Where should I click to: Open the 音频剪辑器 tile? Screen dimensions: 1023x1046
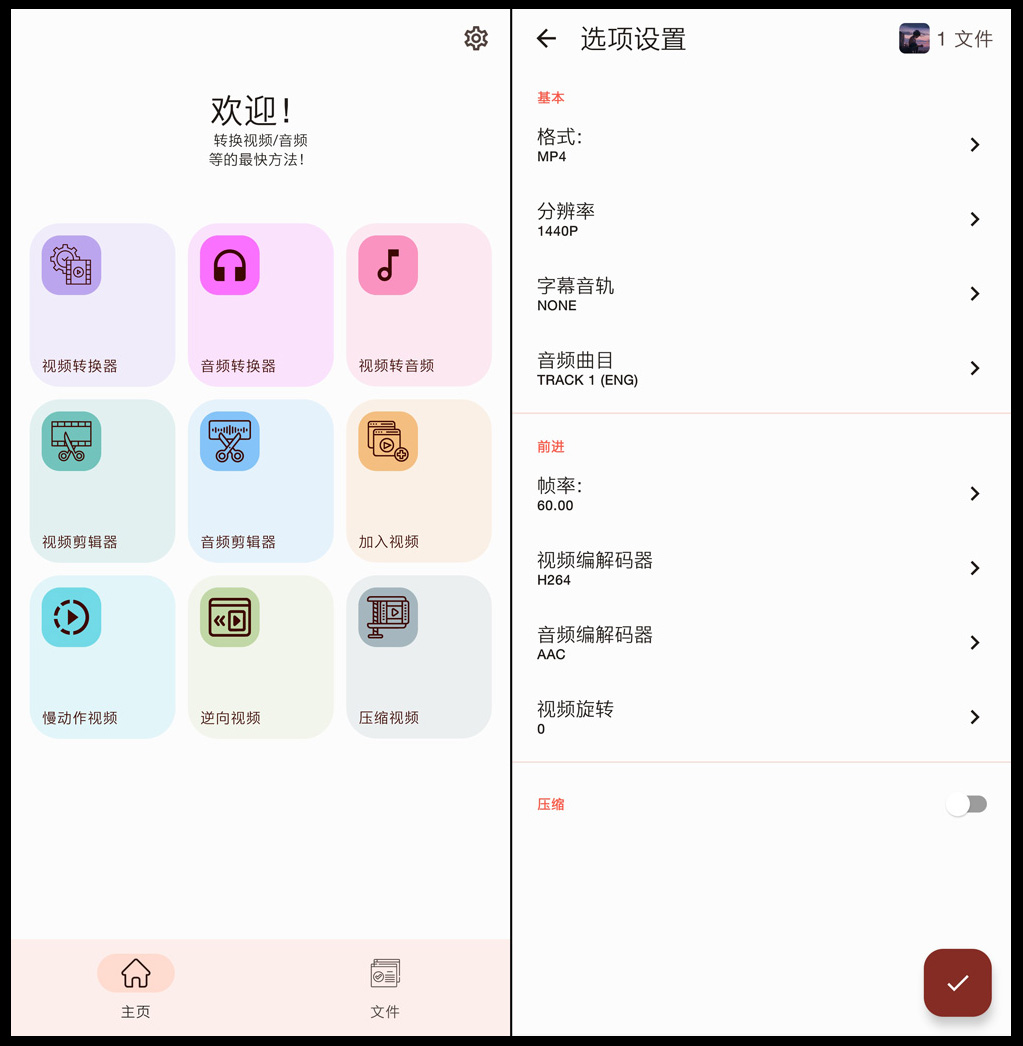(260, 481)
